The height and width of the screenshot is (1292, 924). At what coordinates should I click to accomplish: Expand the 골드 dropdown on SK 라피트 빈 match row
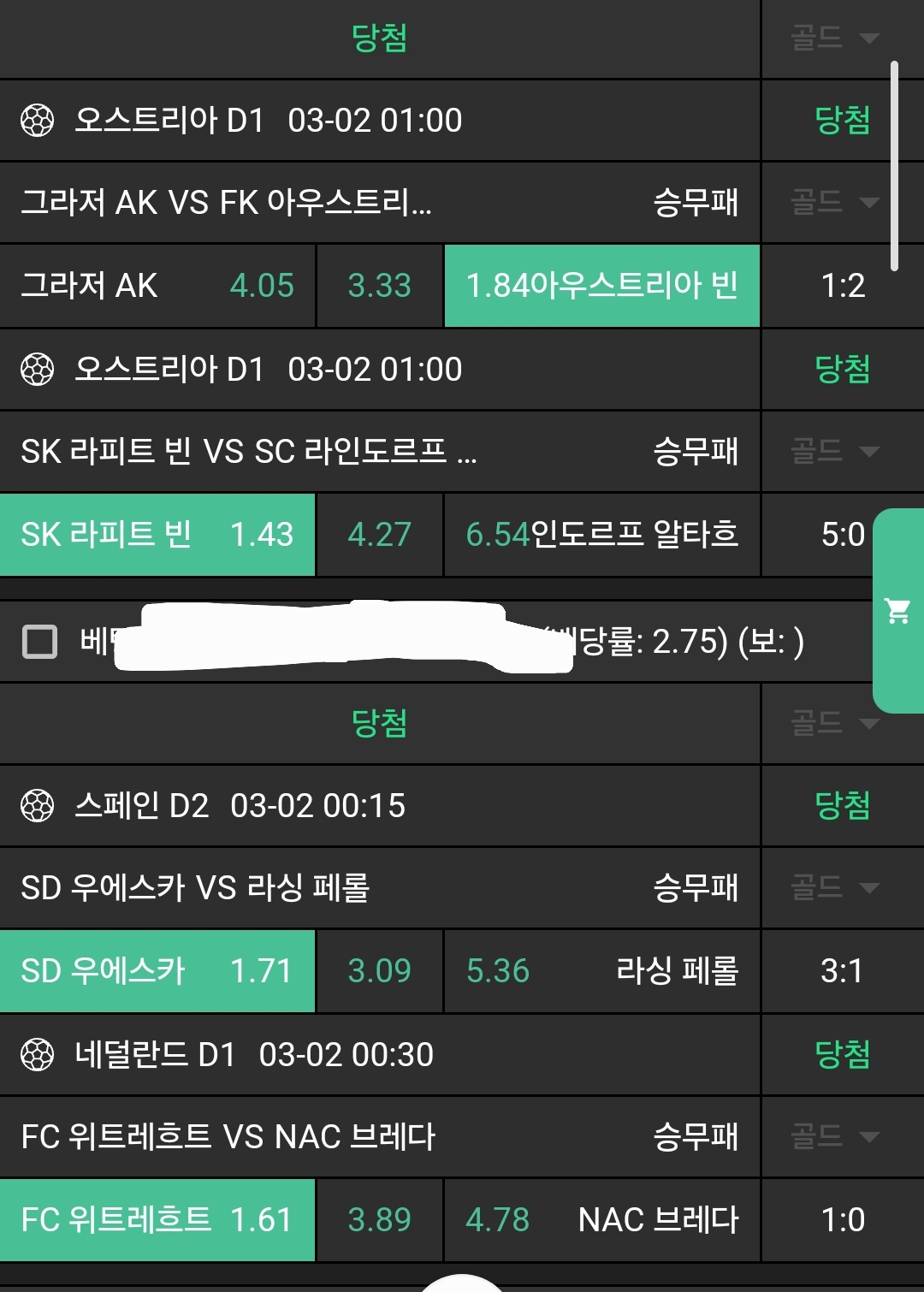click(x=834, y=451)
